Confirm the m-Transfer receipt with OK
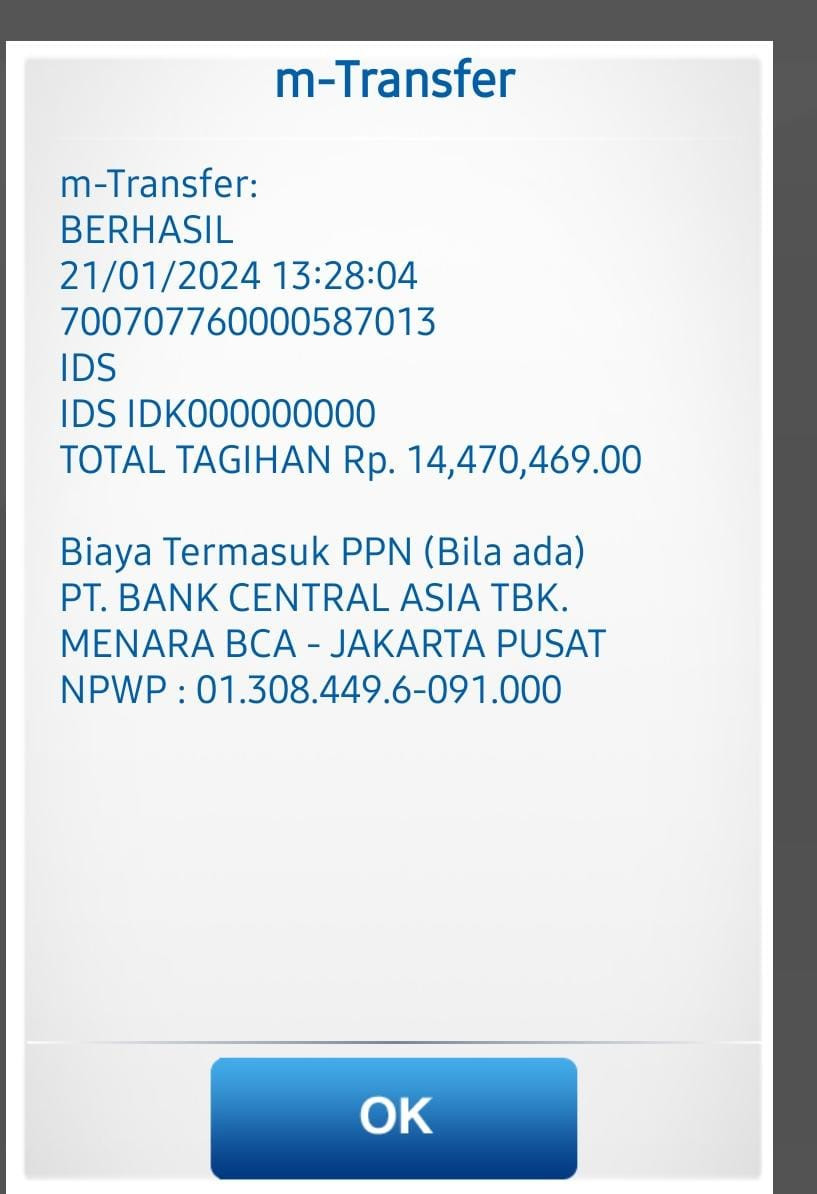Viewport: 817px width, 1194px height. [x=394, y=1116]
